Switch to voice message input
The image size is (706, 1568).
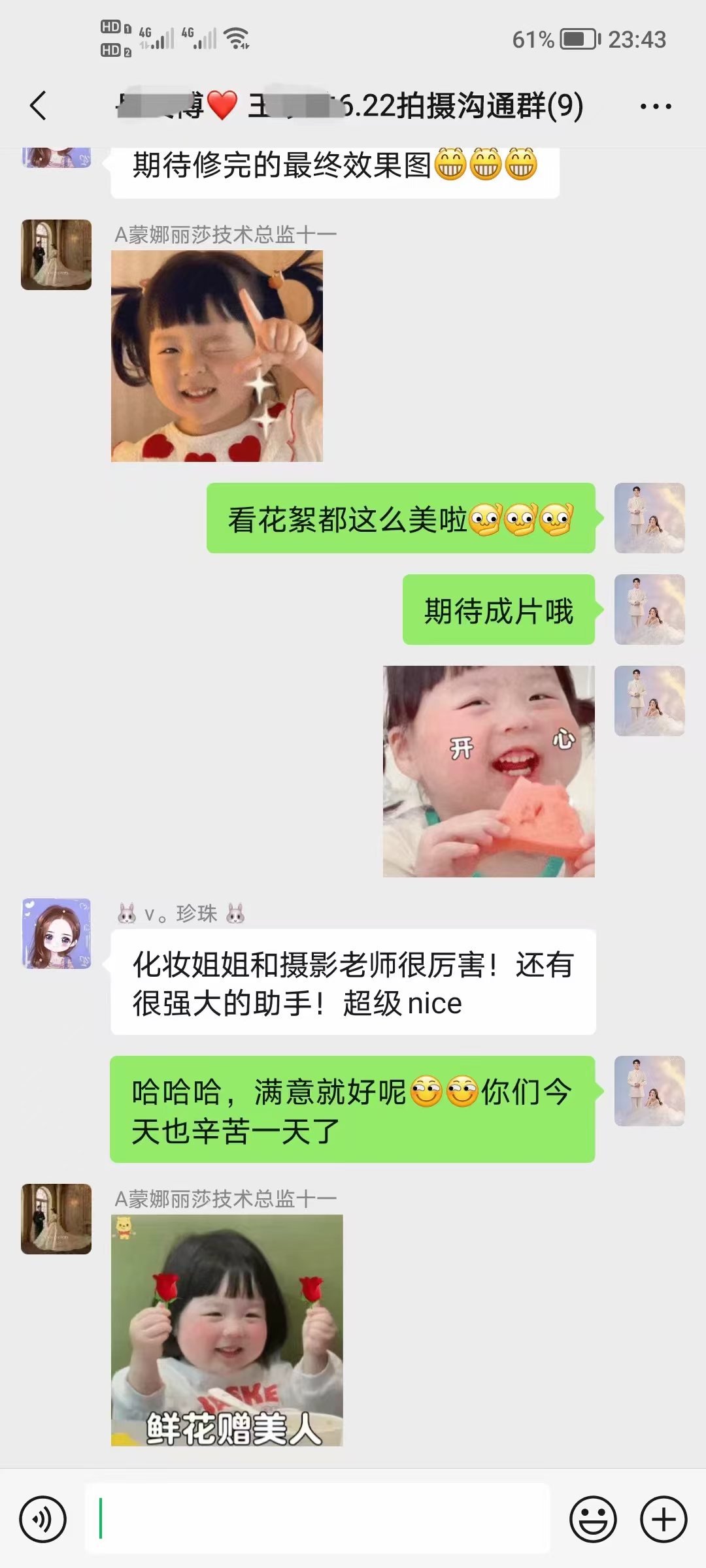click(43, 1519)
